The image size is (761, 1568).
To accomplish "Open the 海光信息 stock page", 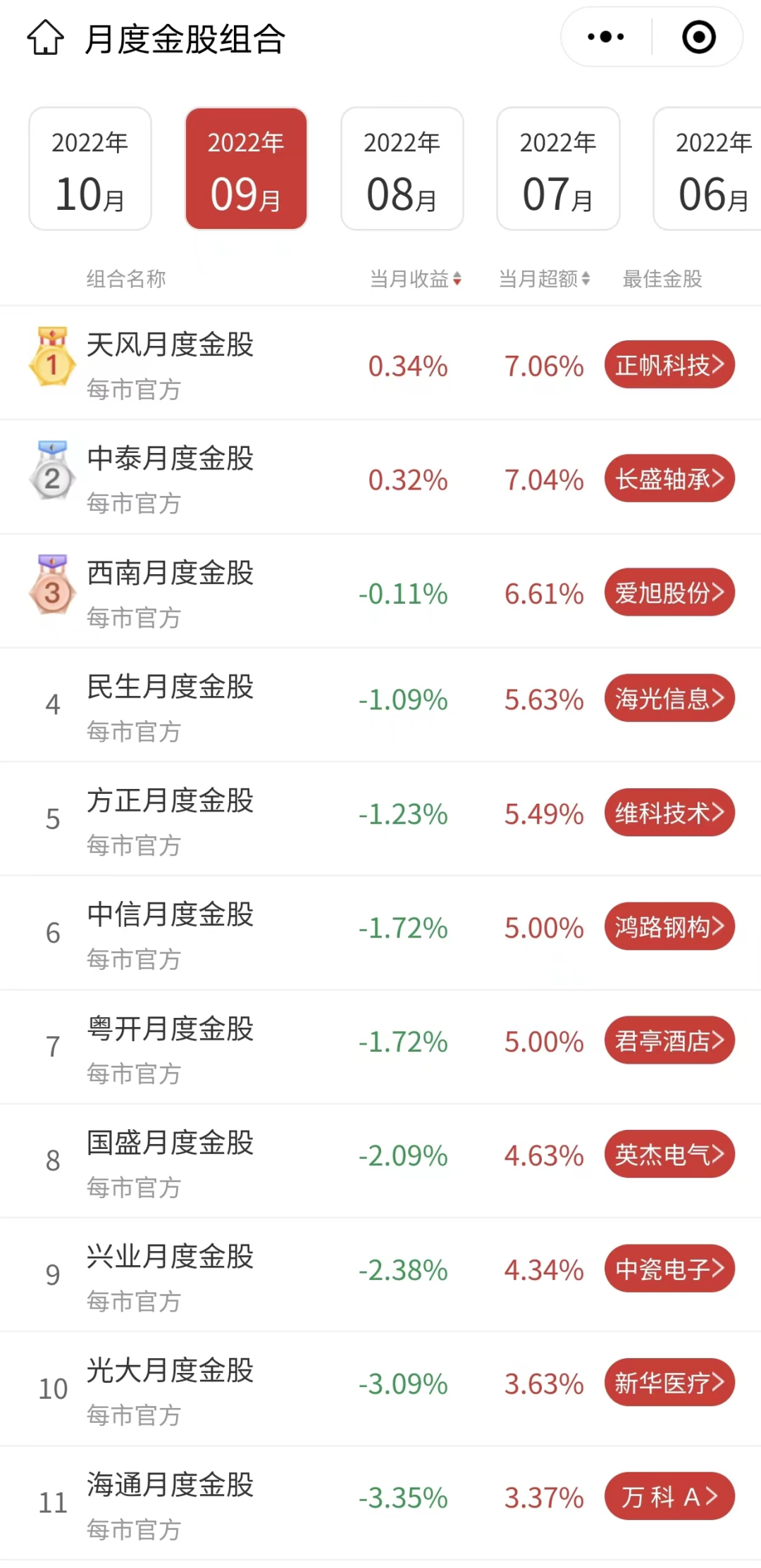I will (669, 699).
